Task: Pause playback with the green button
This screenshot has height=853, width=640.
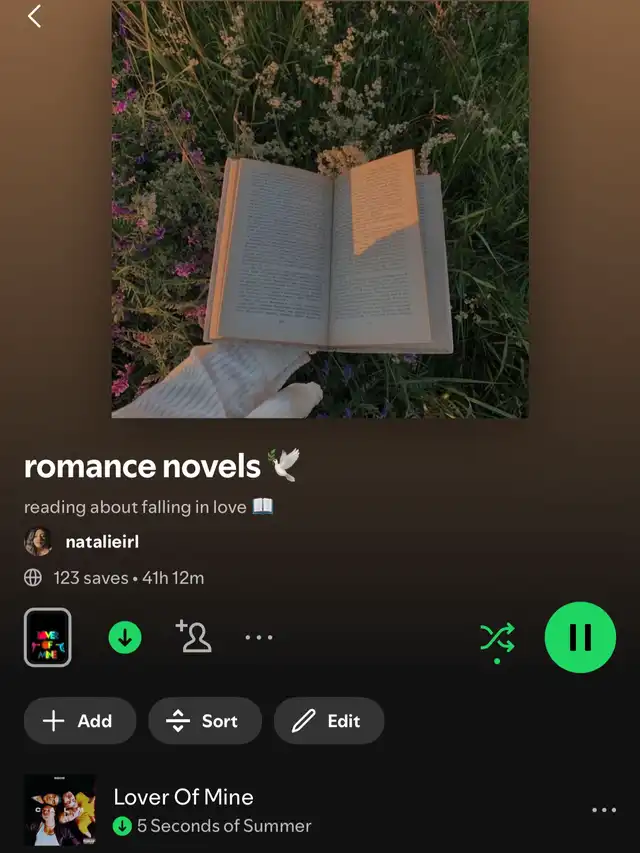Action: click(580, 637)
